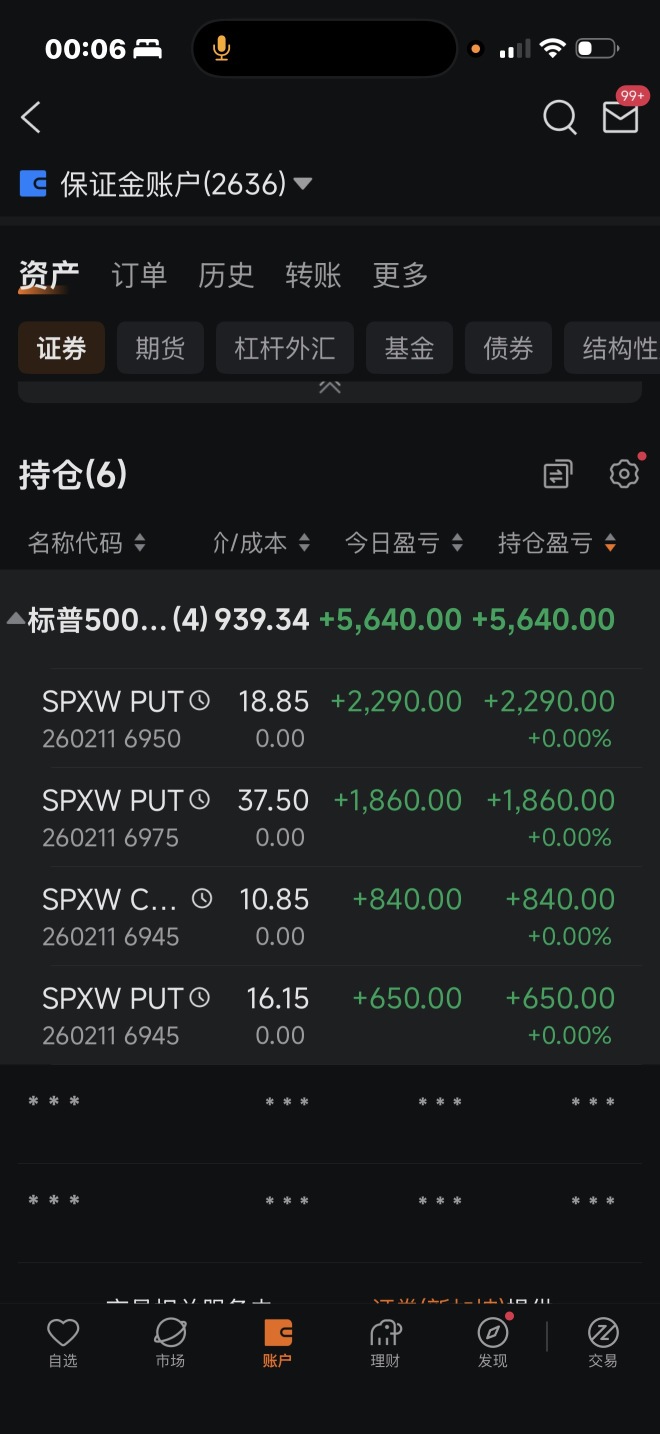Viewport: 660px width, 1434px height.
Task: Select the 债券 chip
Action: point(508,348)
